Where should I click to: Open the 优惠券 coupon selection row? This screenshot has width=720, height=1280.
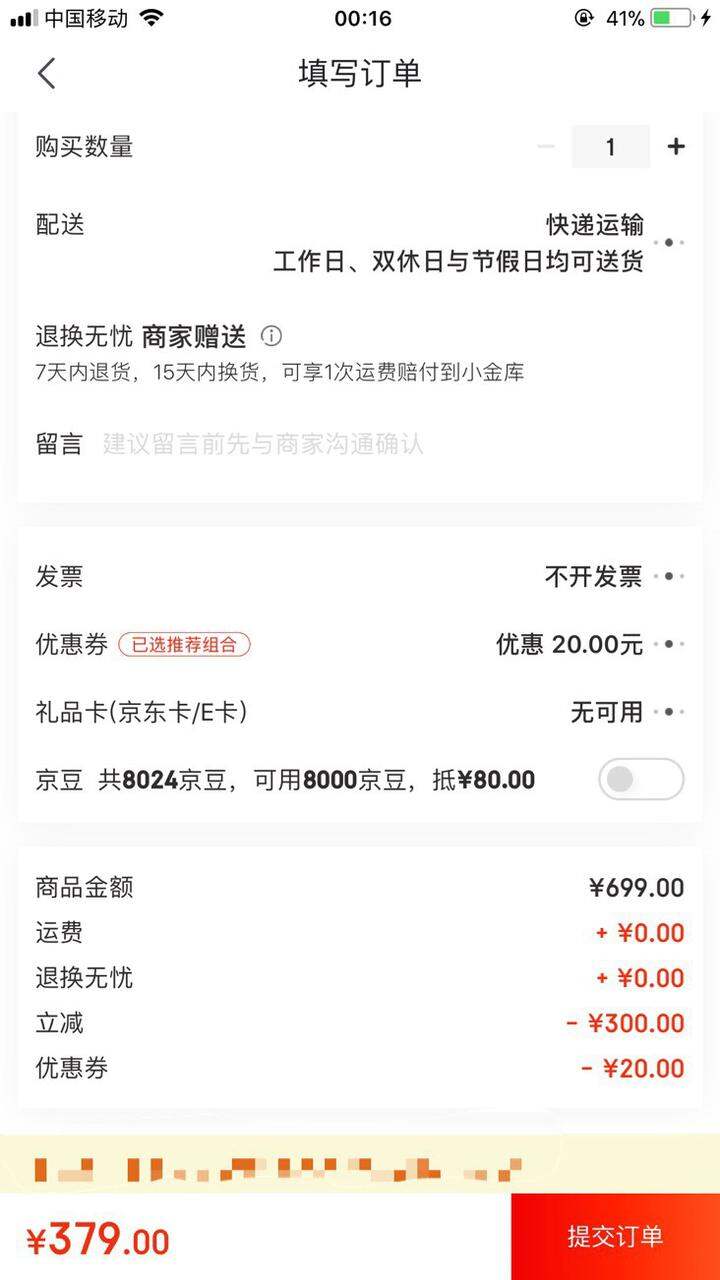coord(360,645)
